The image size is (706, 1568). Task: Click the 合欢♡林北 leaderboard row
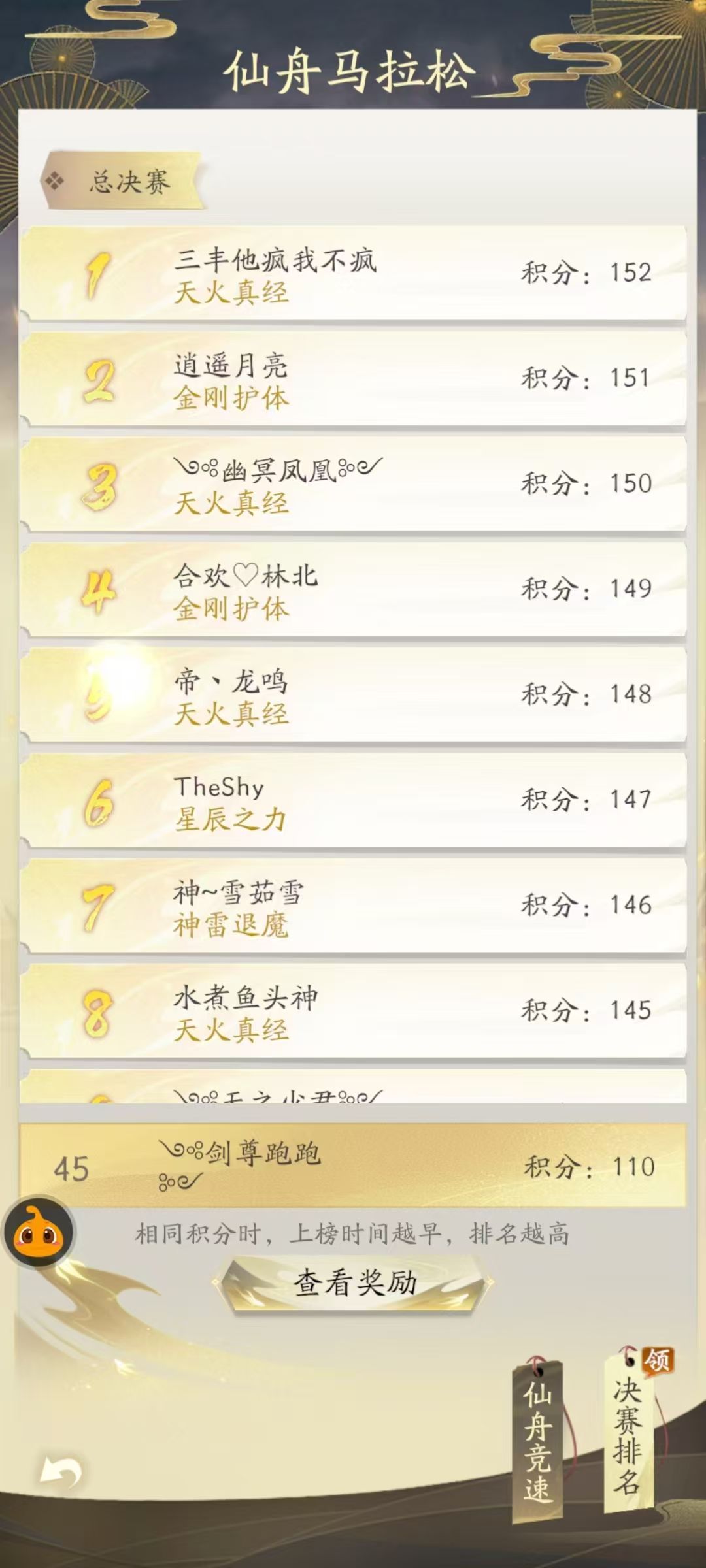click(353, 588)
